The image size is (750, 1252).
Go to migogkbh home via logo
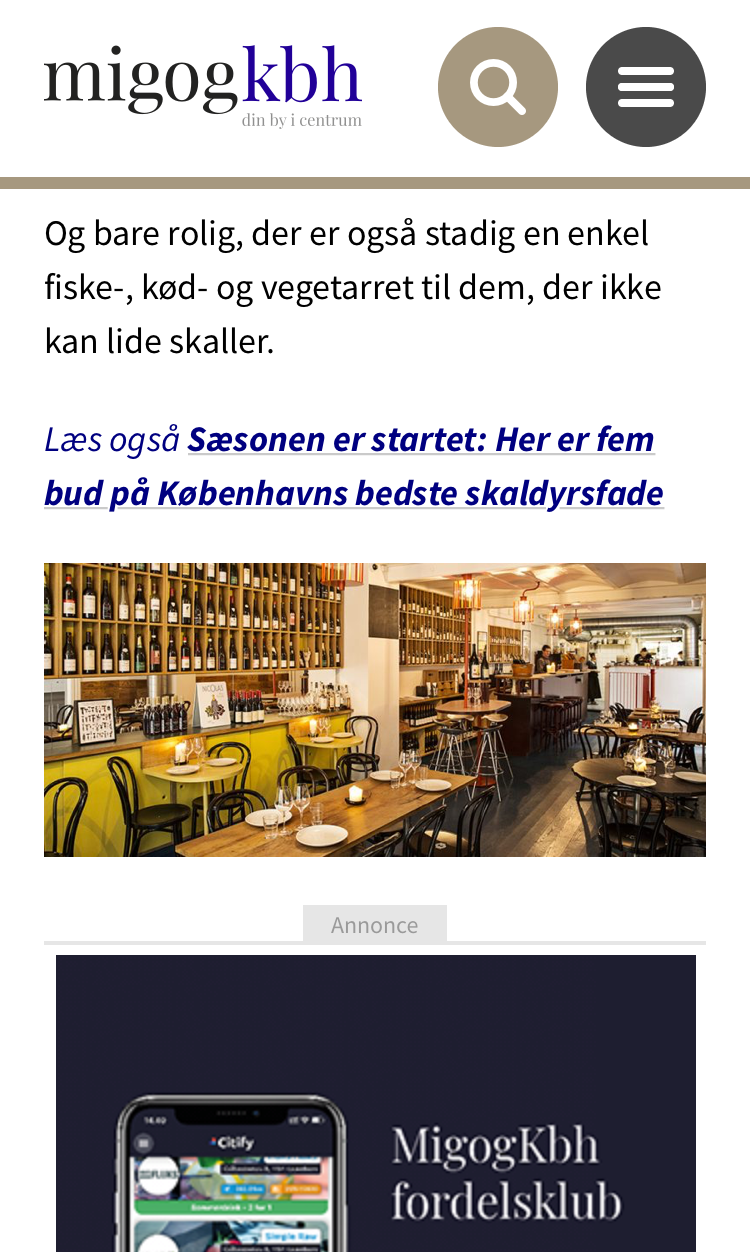[202, 85]
